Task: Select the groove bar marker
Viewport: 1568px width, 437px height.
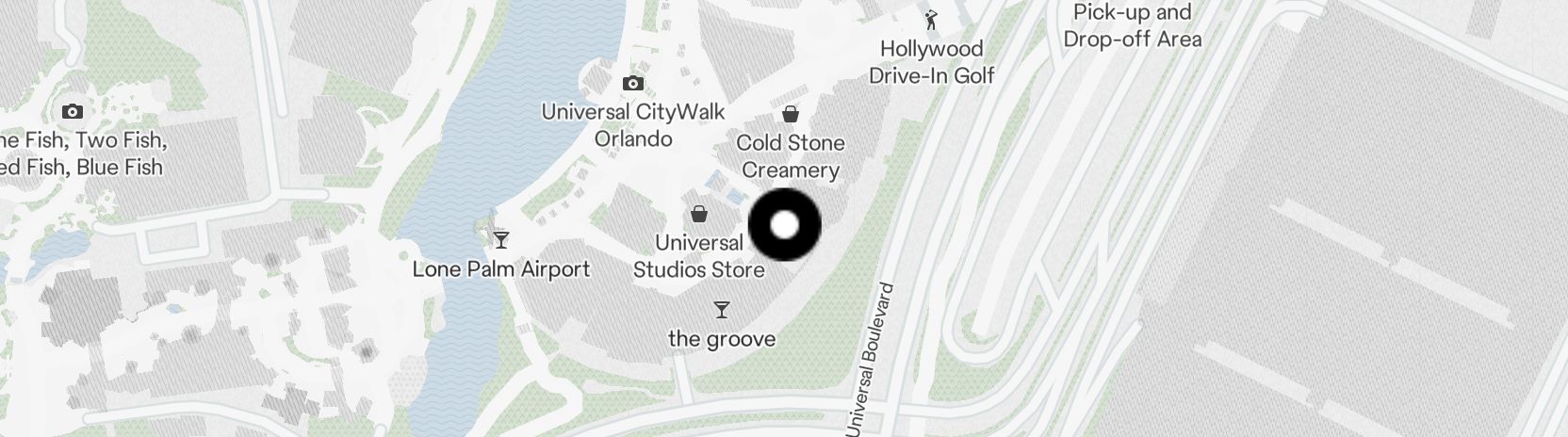Action: click(722, 310)
